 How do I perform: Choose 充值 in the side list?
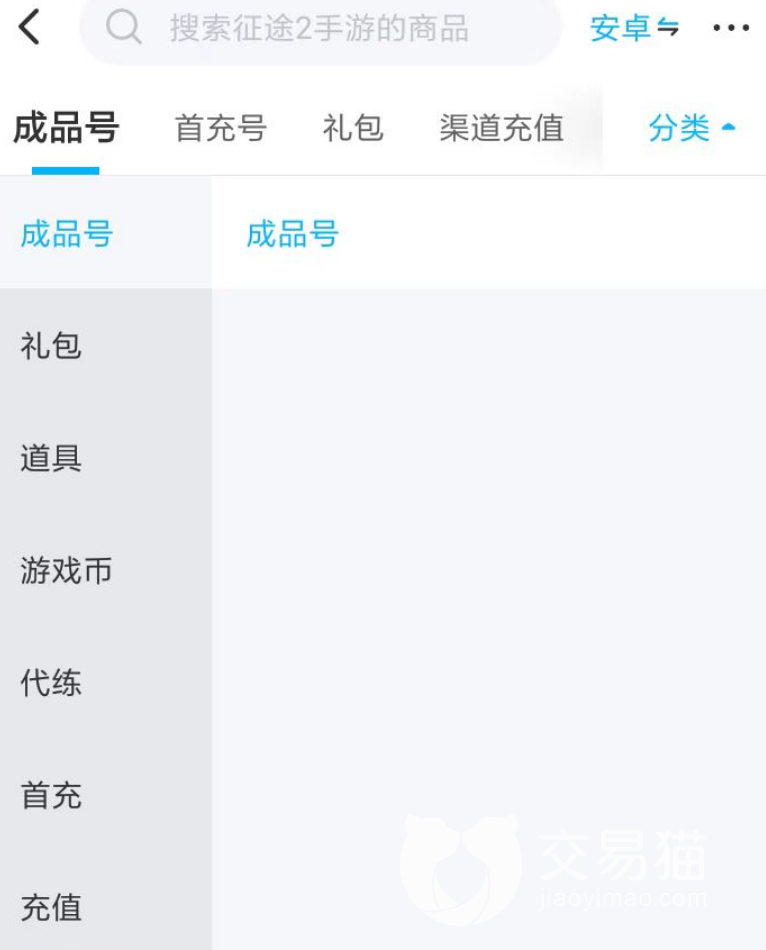click(x=51, y=908)
